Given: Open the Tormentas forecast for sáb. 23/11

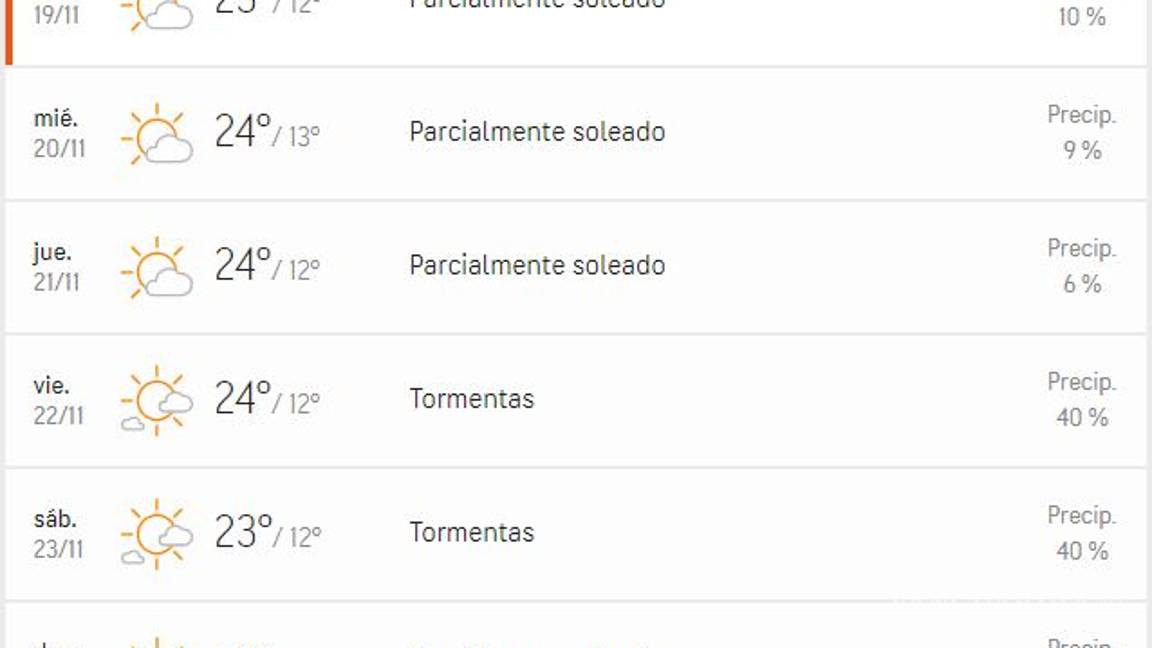Looking at the screenshot, I should click(575, 533).
